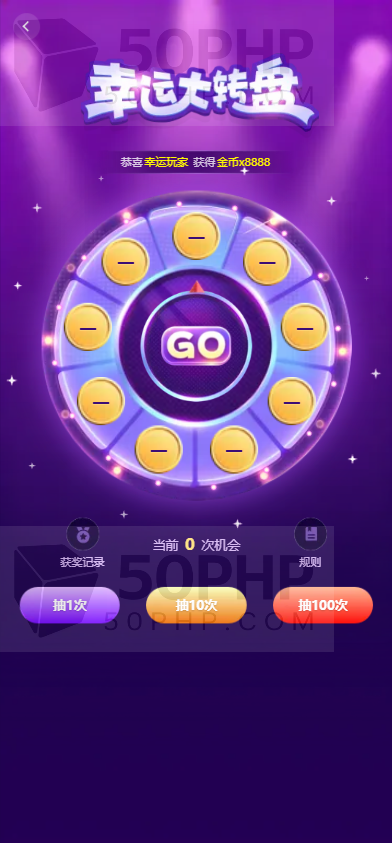Draw ten times with 抽10次
The height and width of the screenshot is (843, 392).
click(196, 605)
